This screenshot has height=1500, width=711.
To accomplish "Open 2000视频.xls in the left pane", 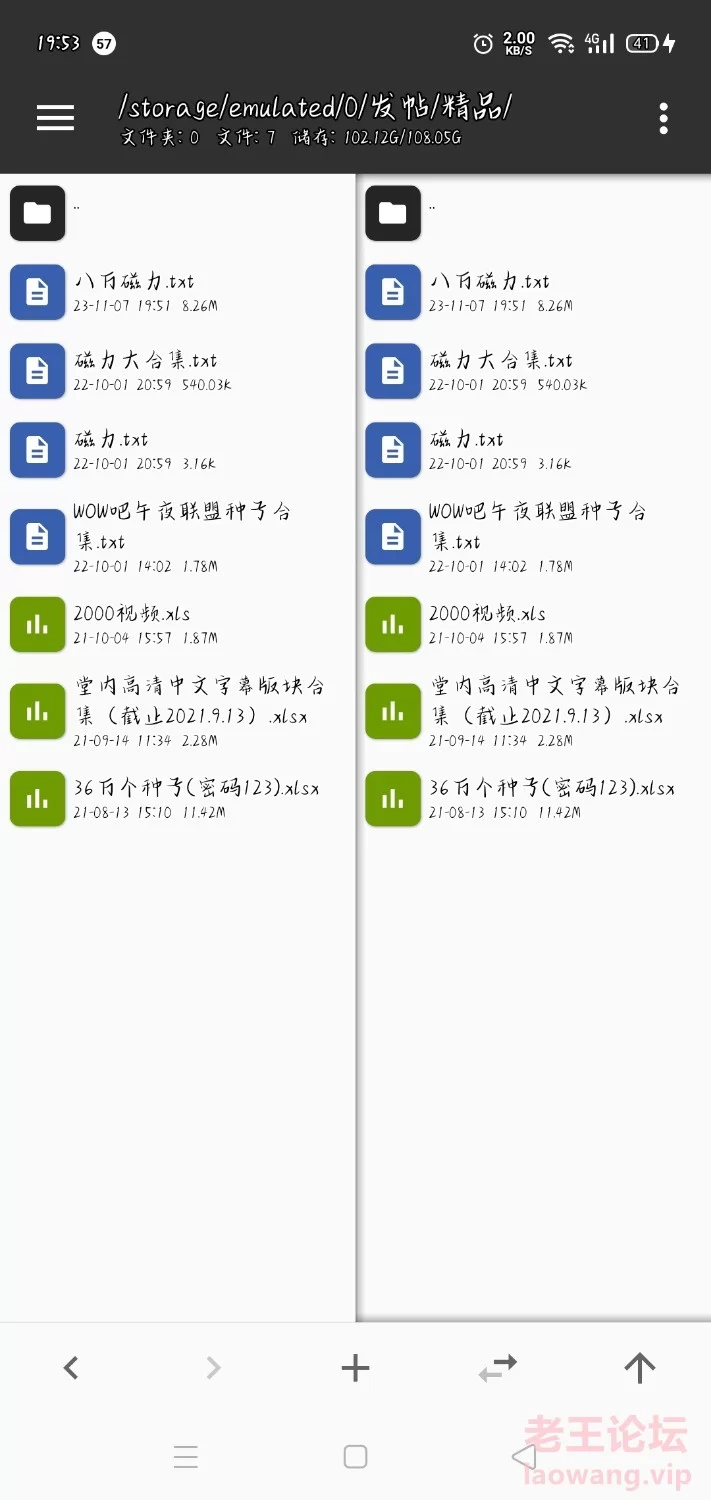I will tap(178, 624).
